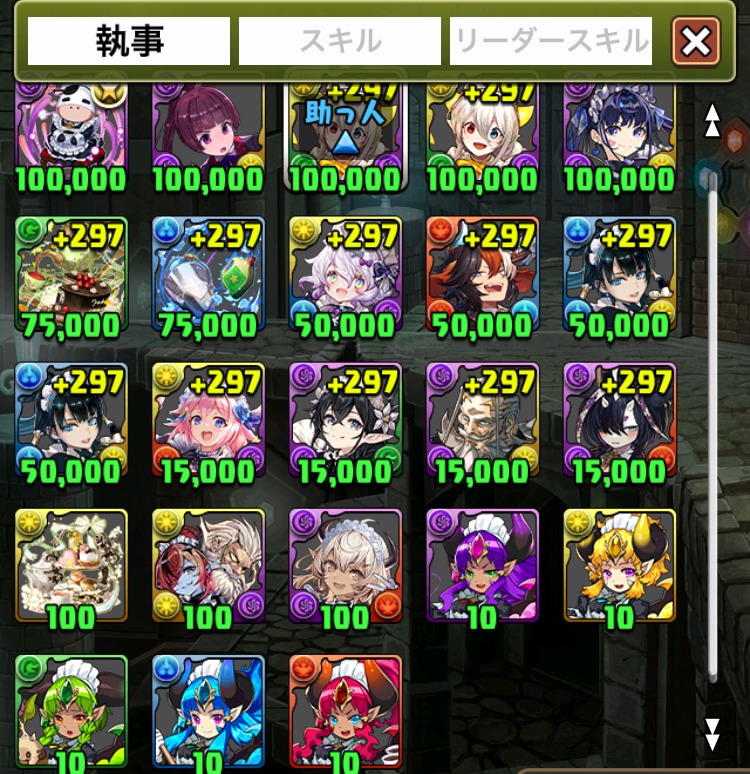Choose the red-haired maid card
This screenshot has height=774, width=750.
coord(345,710)
